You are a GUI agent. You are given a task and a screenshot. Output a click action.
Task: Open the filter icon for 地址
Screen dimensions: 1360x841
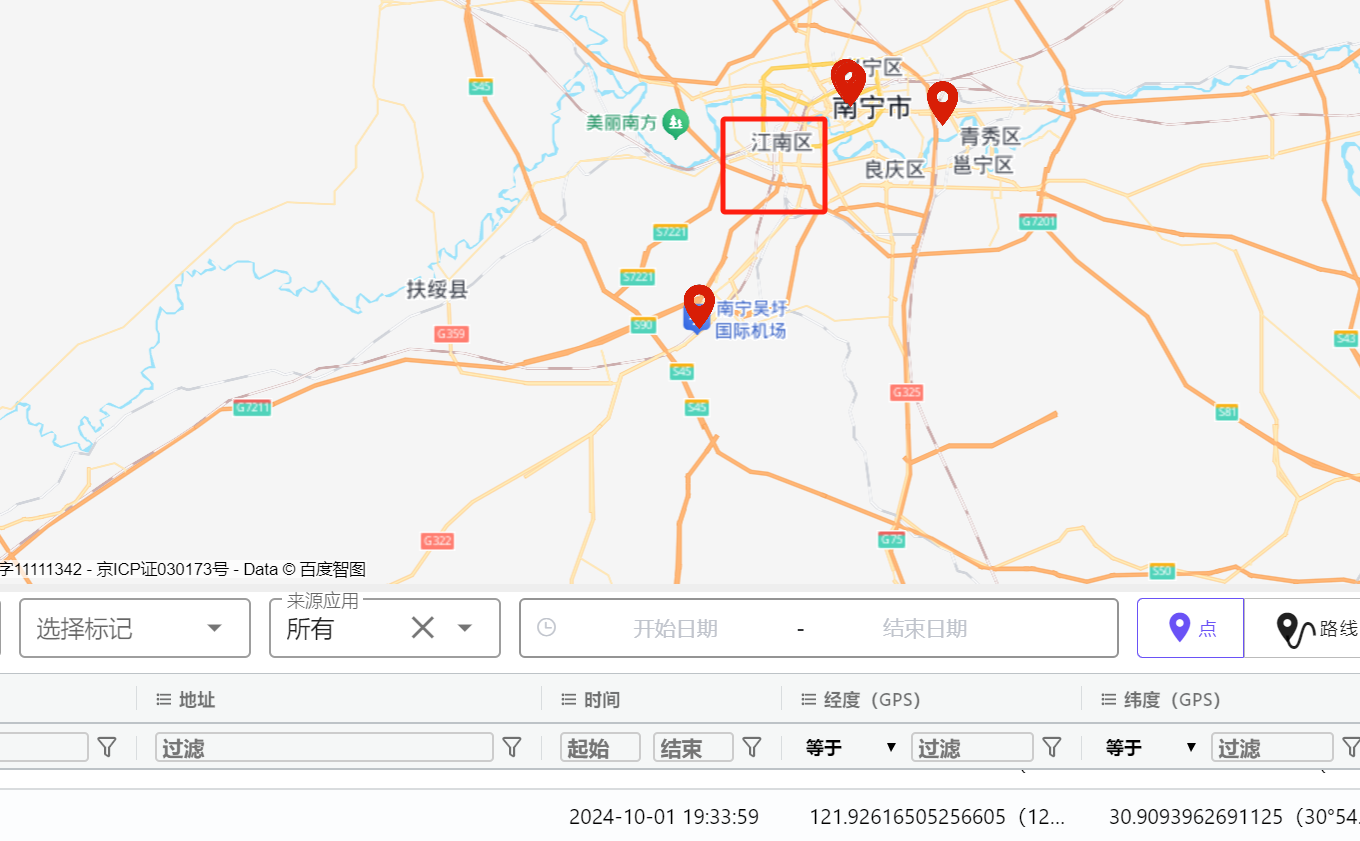point(511,747)
